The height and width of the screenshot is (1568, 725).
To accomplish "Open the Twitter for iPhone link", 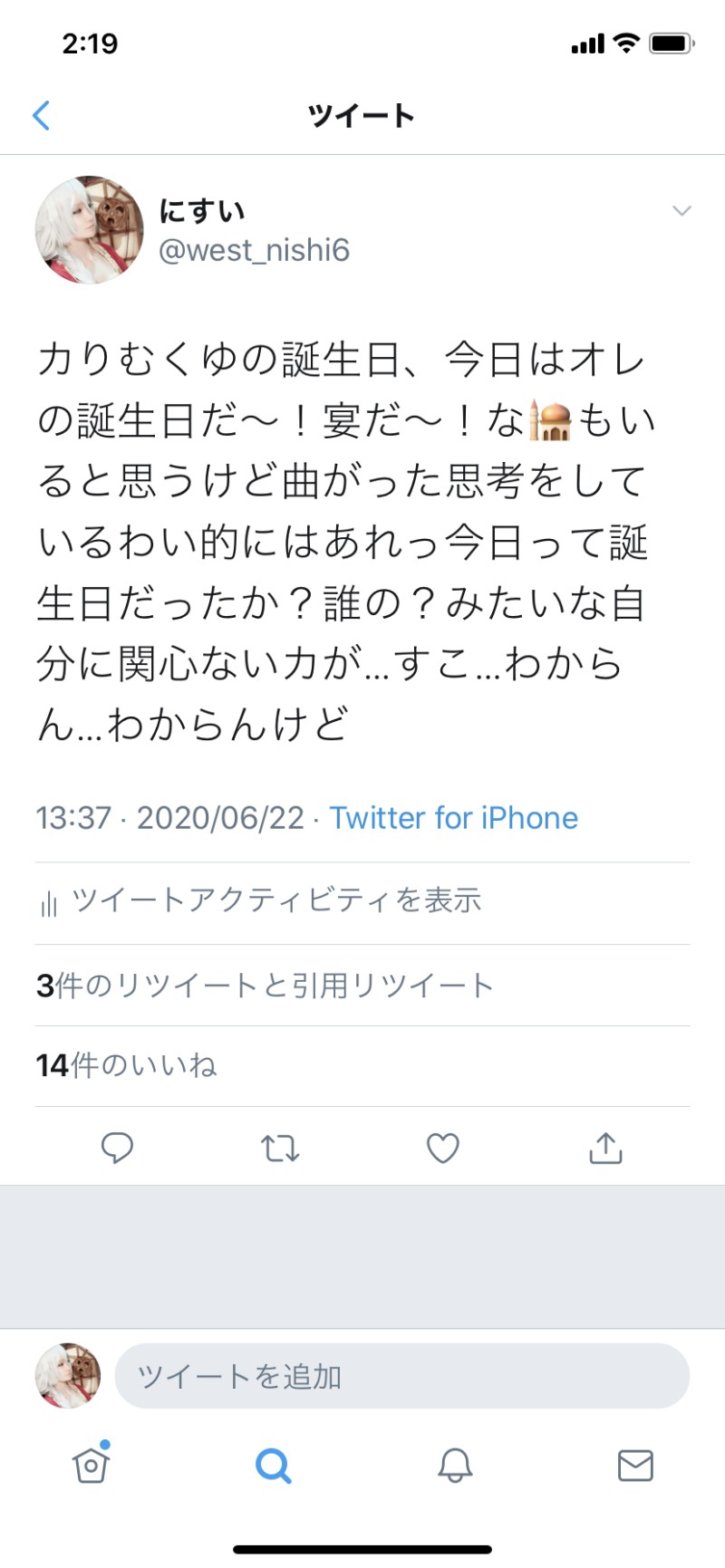I will 453,818.
